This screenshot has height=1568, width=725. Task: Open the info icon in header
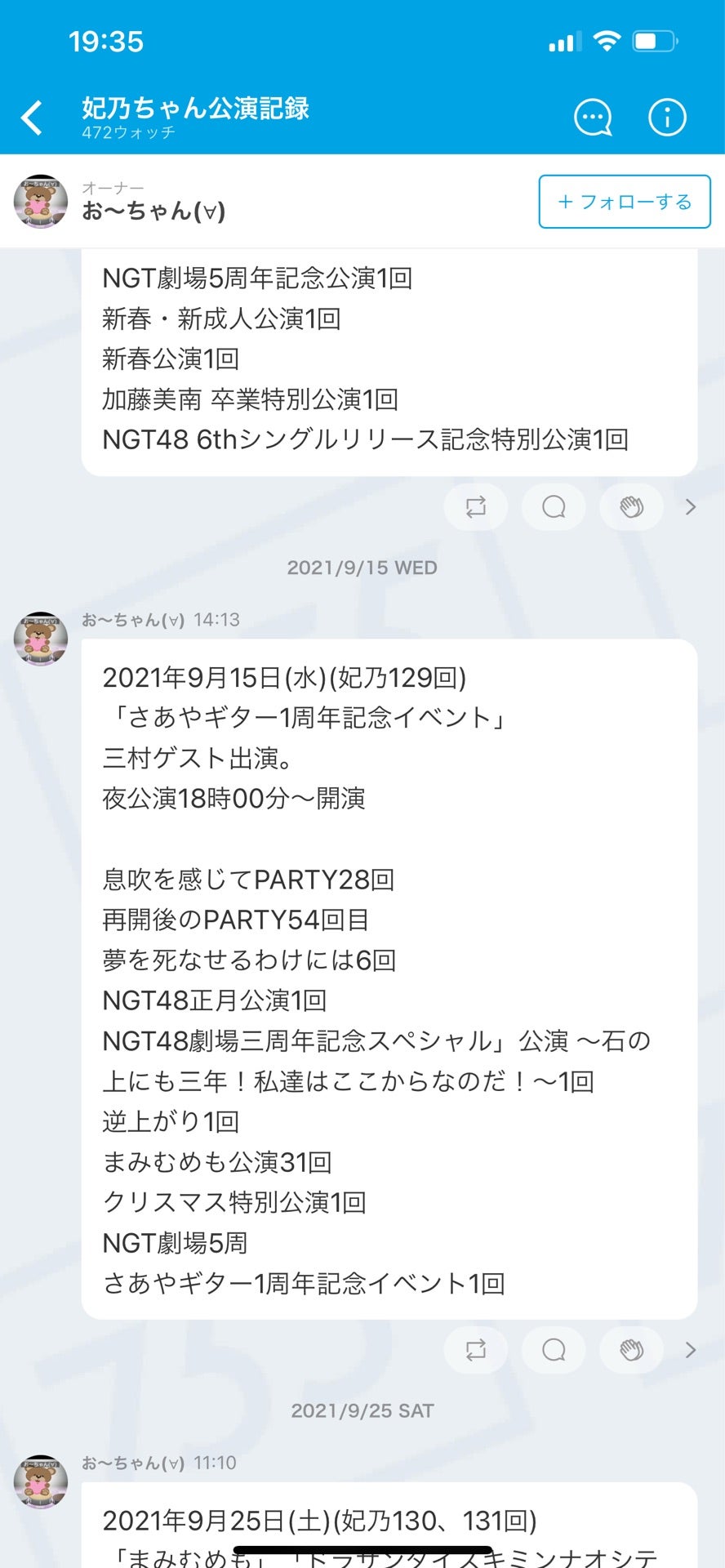pyautogui.click(x=667, y=118)
